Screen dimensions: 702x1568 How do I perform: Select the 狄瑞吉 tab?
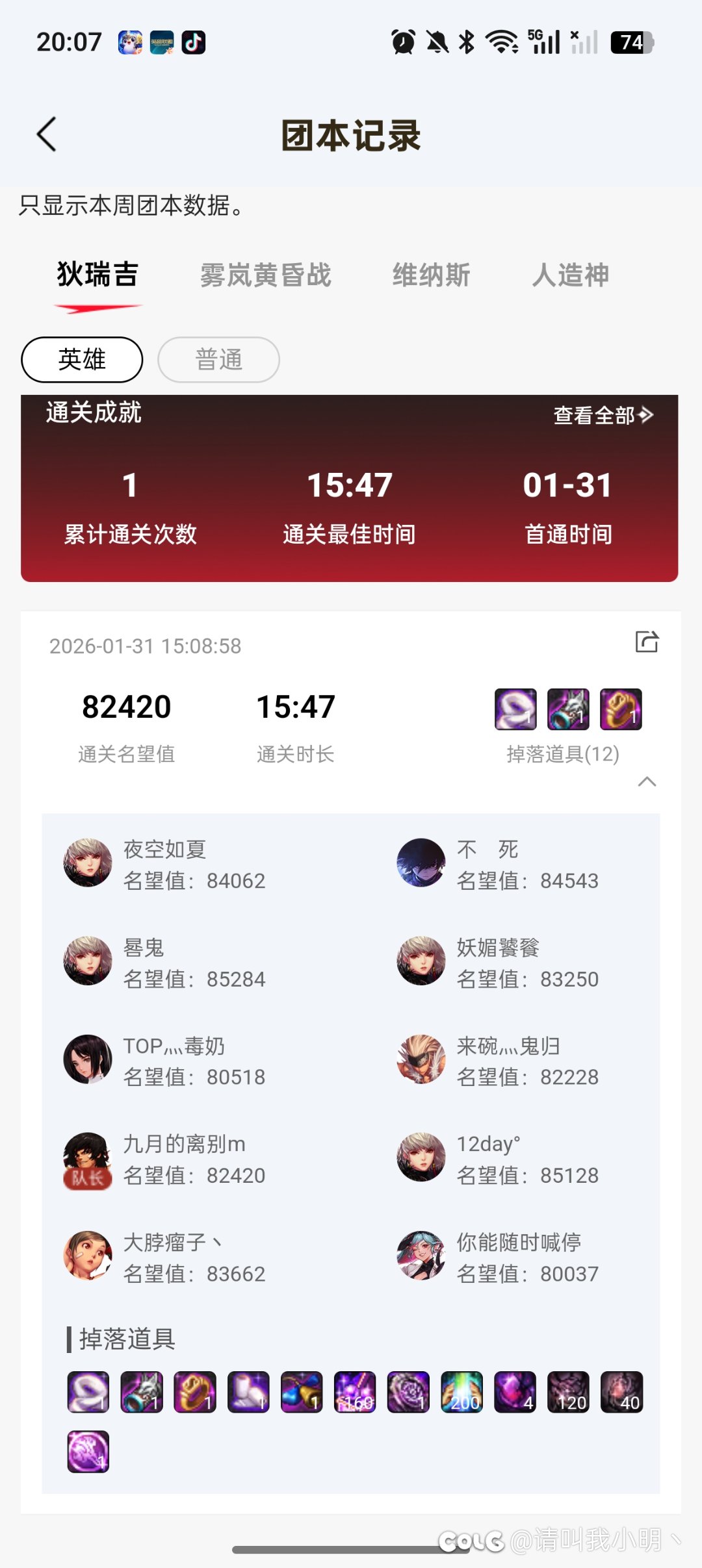click(x=97, y=275)
